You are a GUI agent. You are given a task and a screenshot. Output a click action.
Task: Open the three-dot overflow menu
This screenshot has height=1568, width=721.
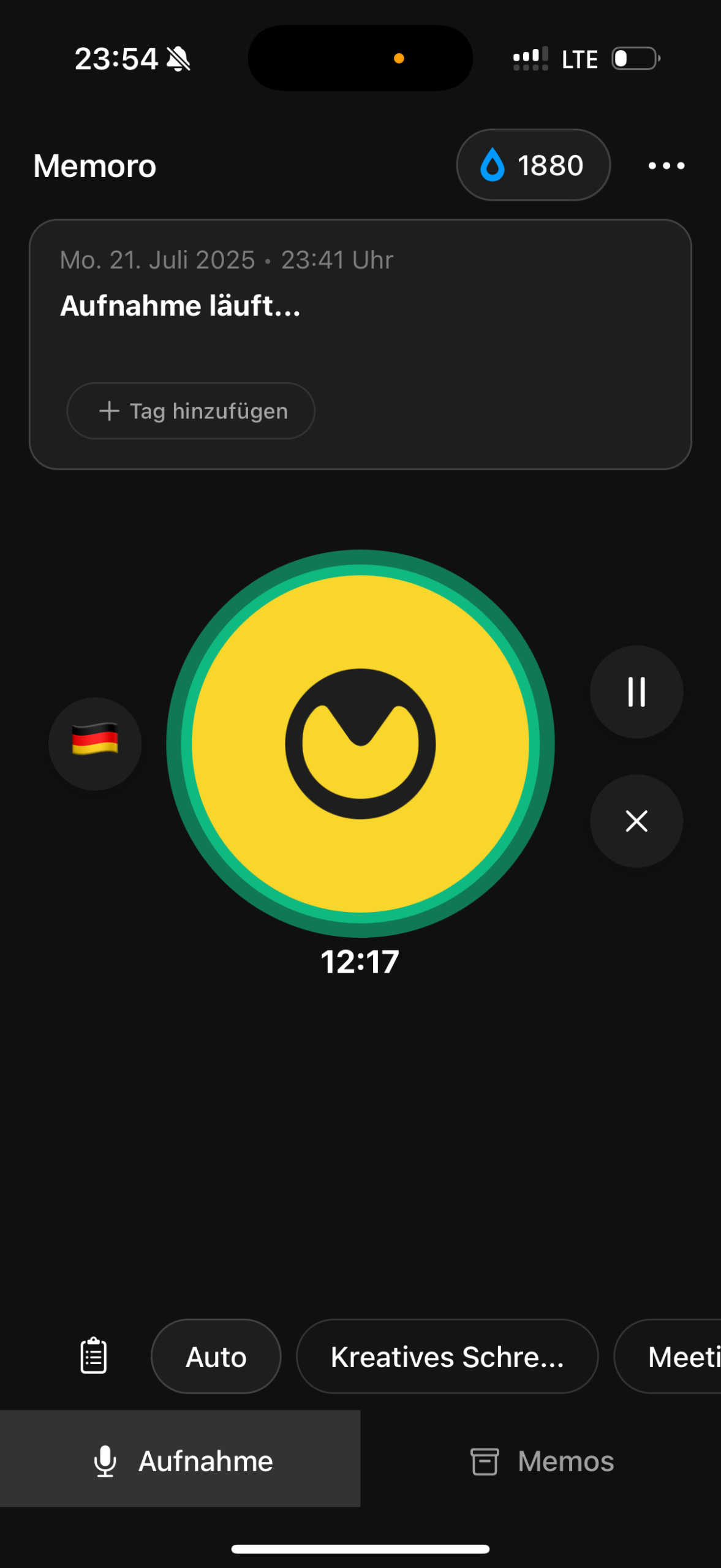click(x=666, y=165)
